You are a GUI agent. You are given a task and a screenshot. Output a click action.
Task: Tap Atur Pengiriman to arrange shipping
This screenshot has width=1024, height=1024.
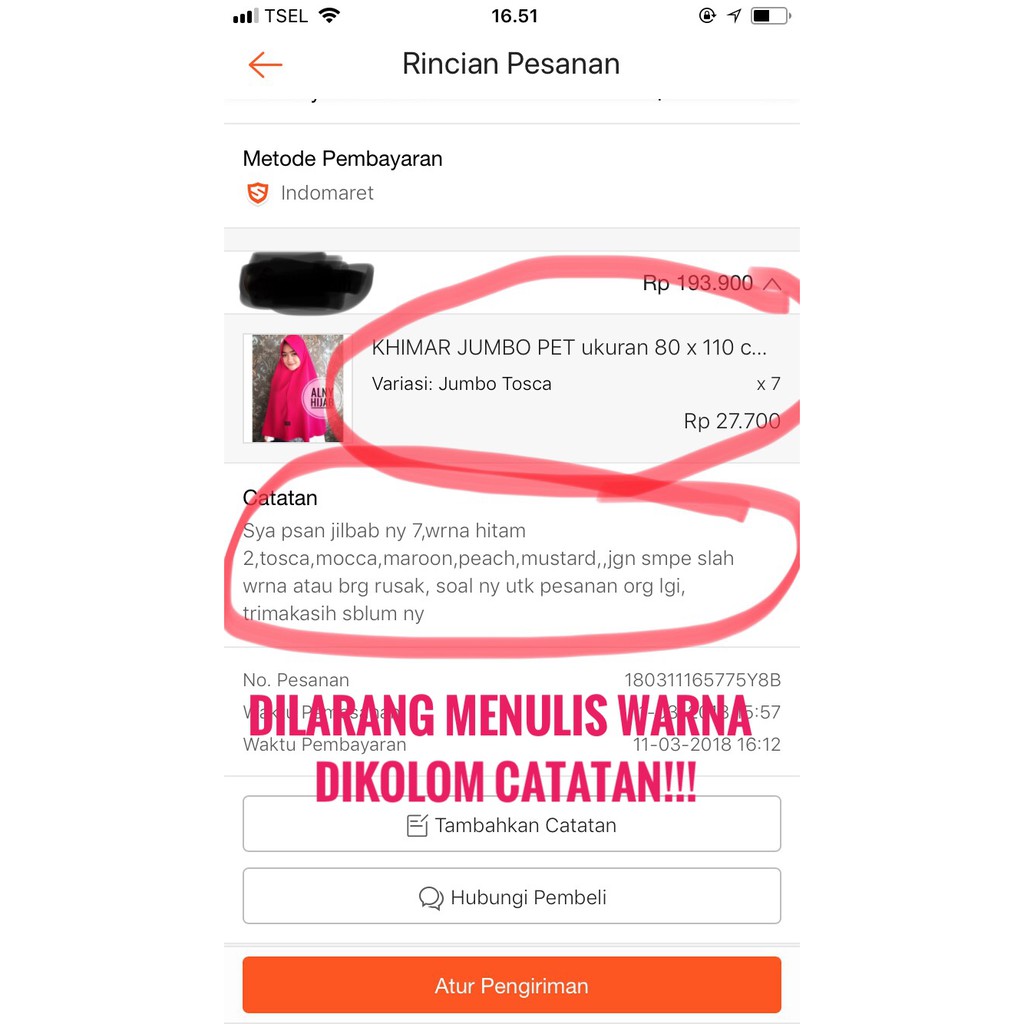[x=511, y=985]
